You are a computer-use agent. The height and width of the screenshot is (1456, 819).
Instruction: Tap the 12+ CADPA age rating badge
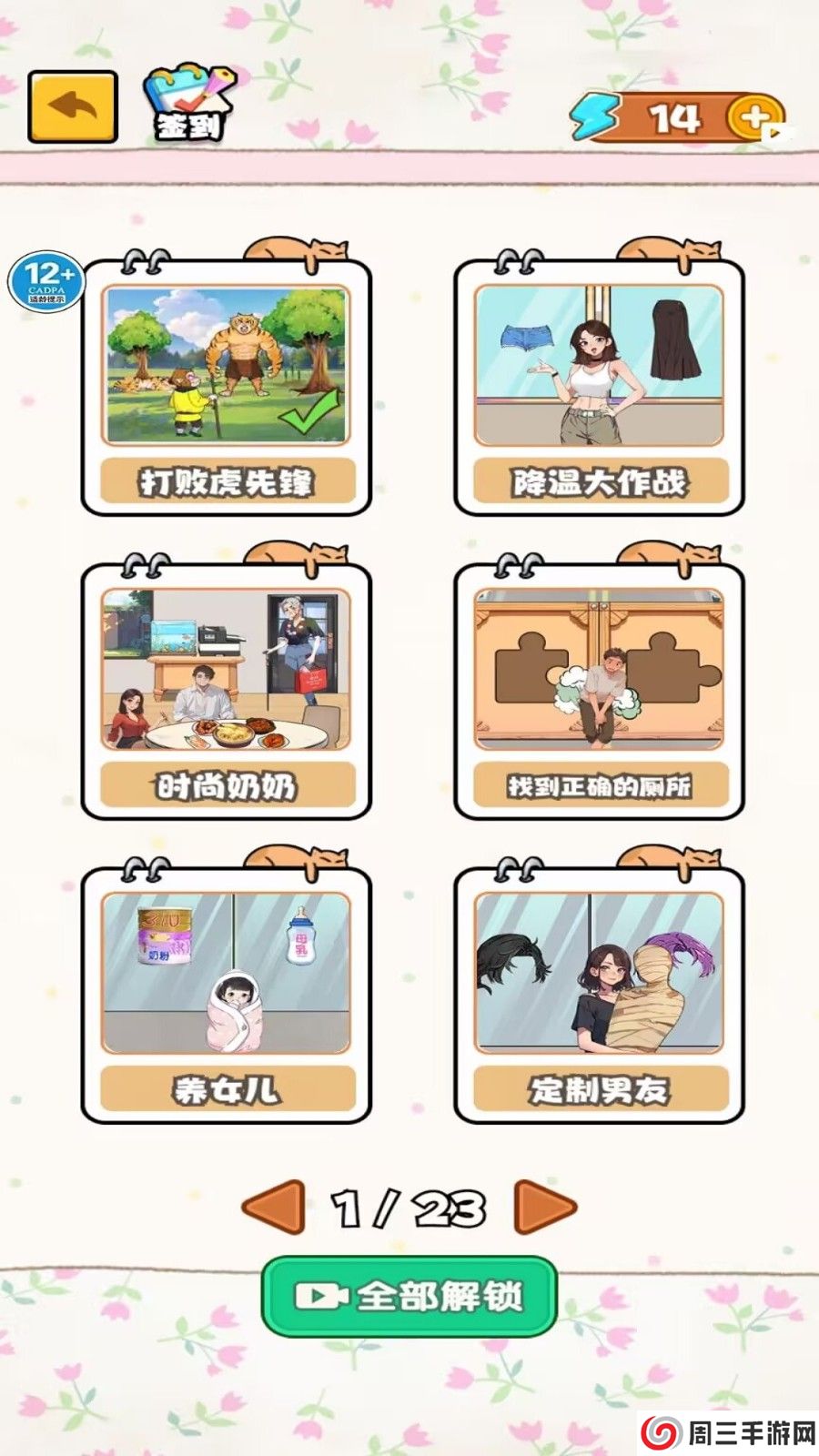pos(47,280)
